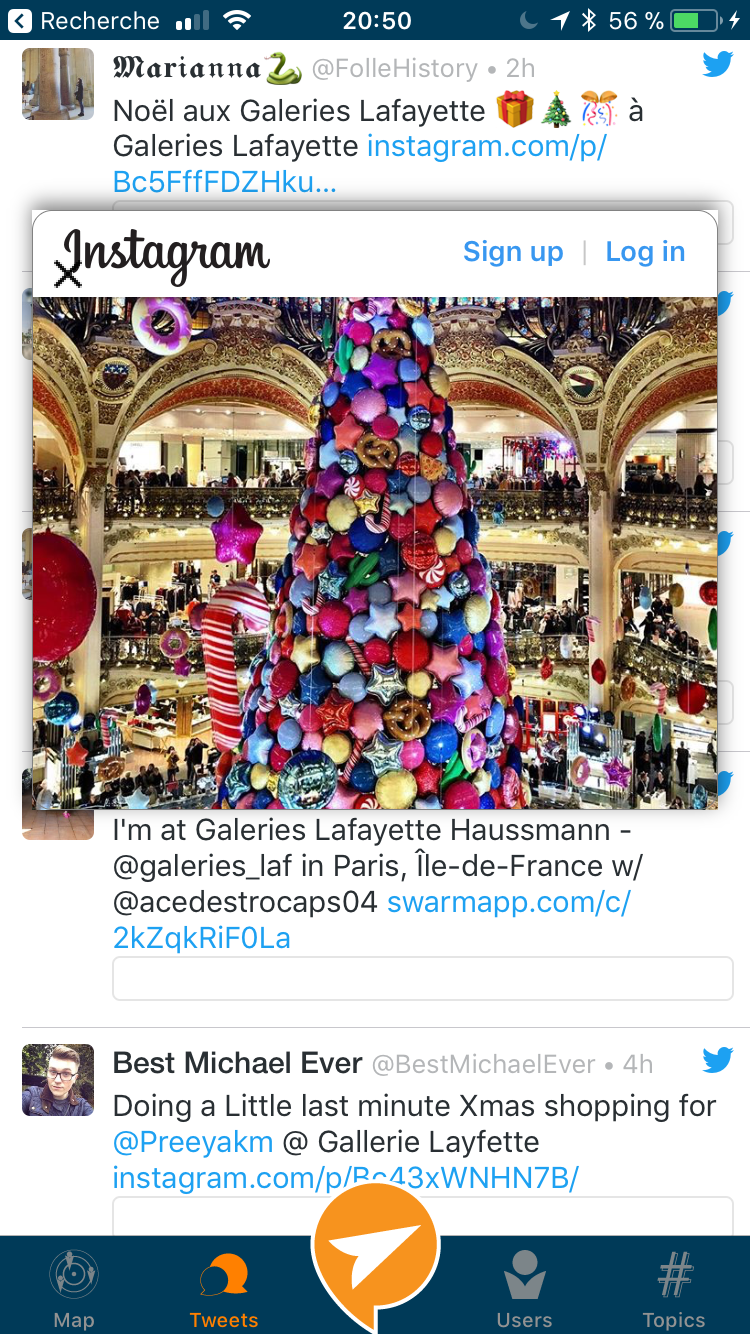
Task: Open Marianna's profile picture
Action: [x=58, y=84]
